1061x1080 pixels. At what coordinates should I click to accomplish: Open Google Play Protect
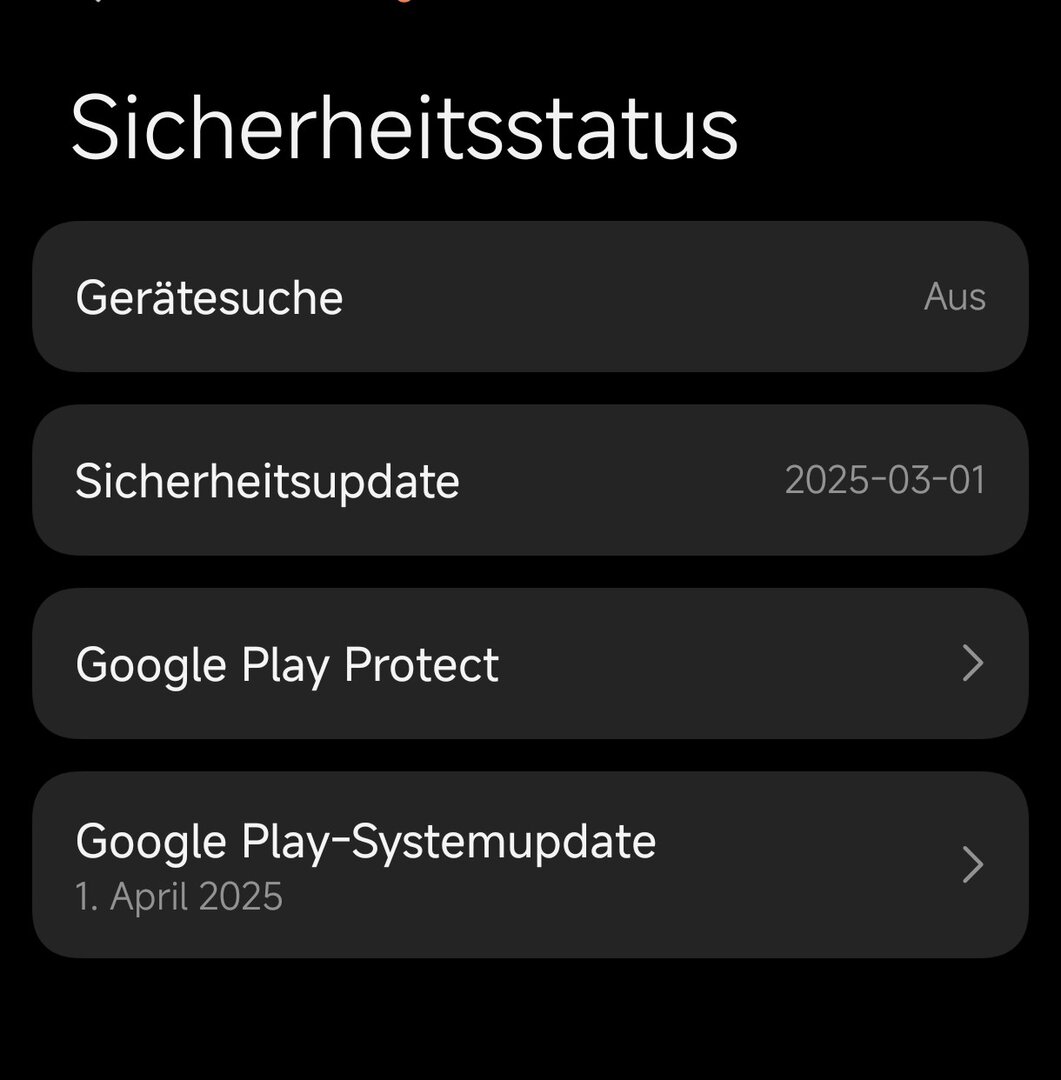click(x=530, y=664)
